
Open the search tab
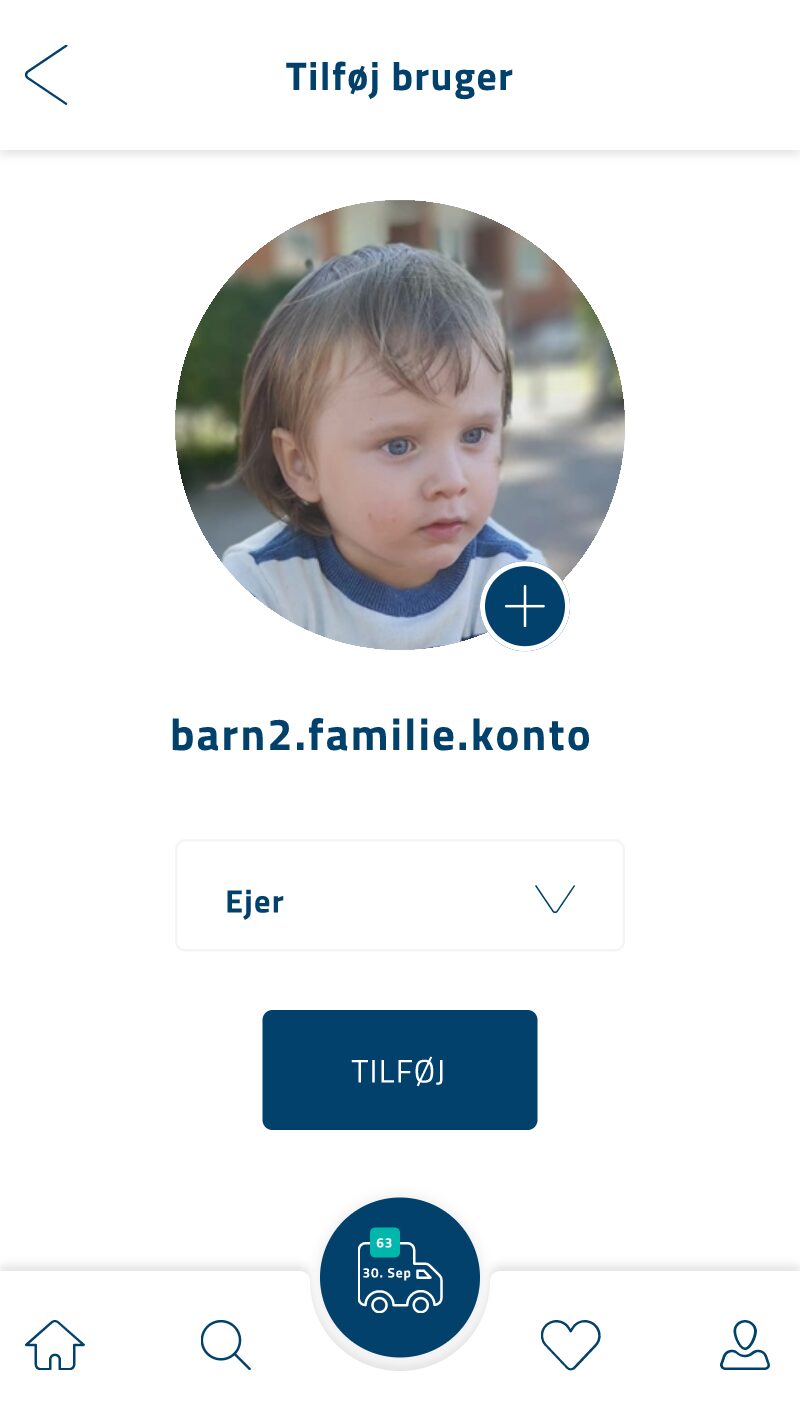tap(225, 1345)
